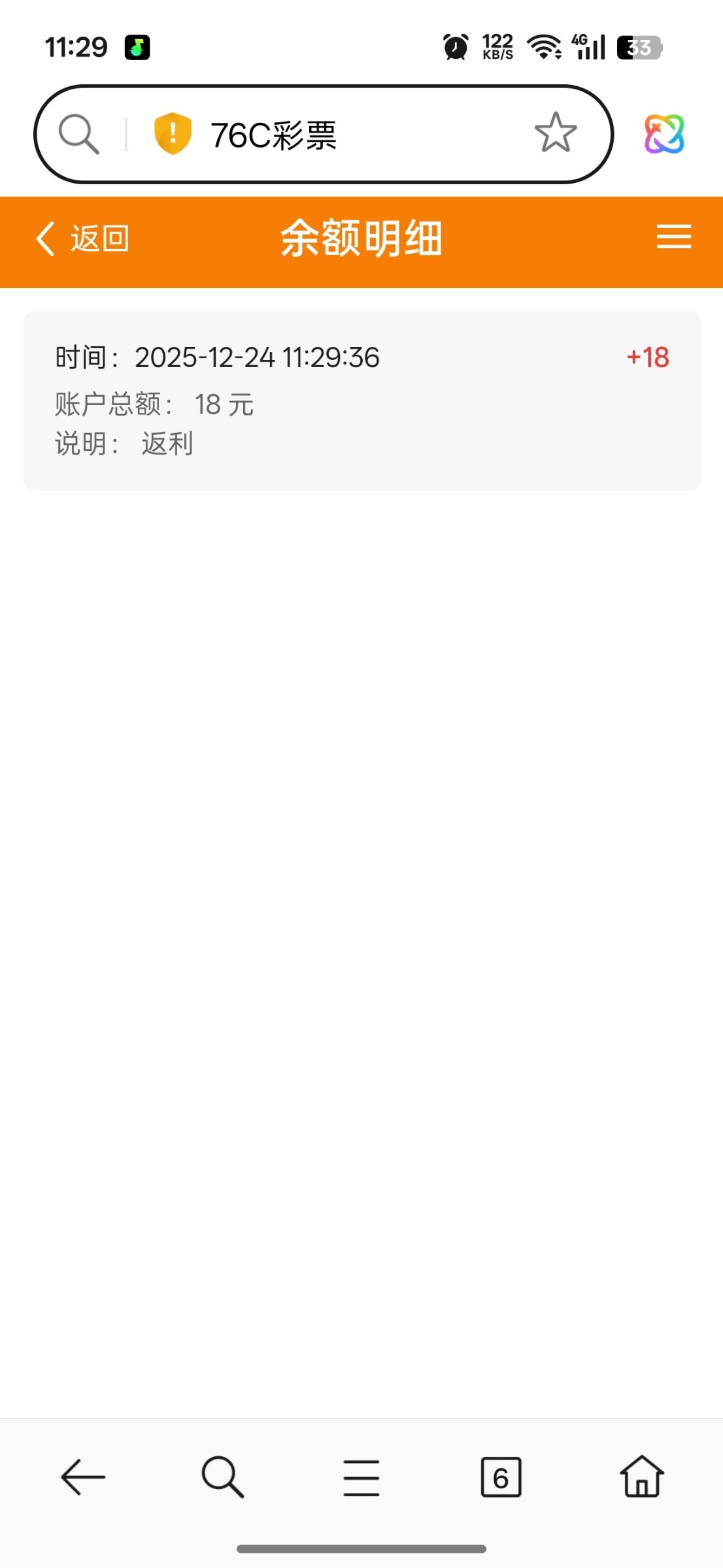Viewport: 723px width, 1568px height.
Task: Bookmark this page with the star icon
Action: pyautogui.click(x=555, y=133)
